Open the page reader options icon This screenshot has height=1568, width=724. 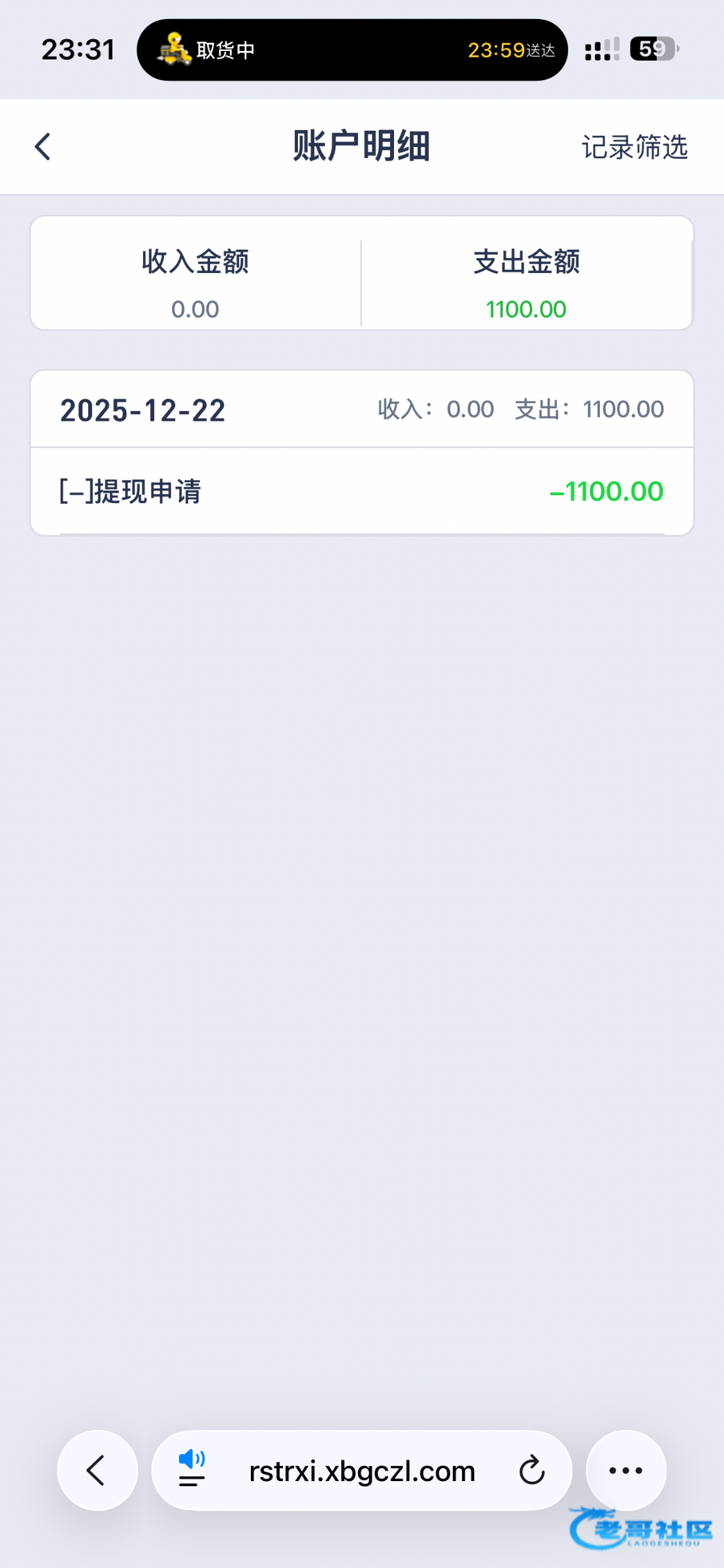[191, 1469]
